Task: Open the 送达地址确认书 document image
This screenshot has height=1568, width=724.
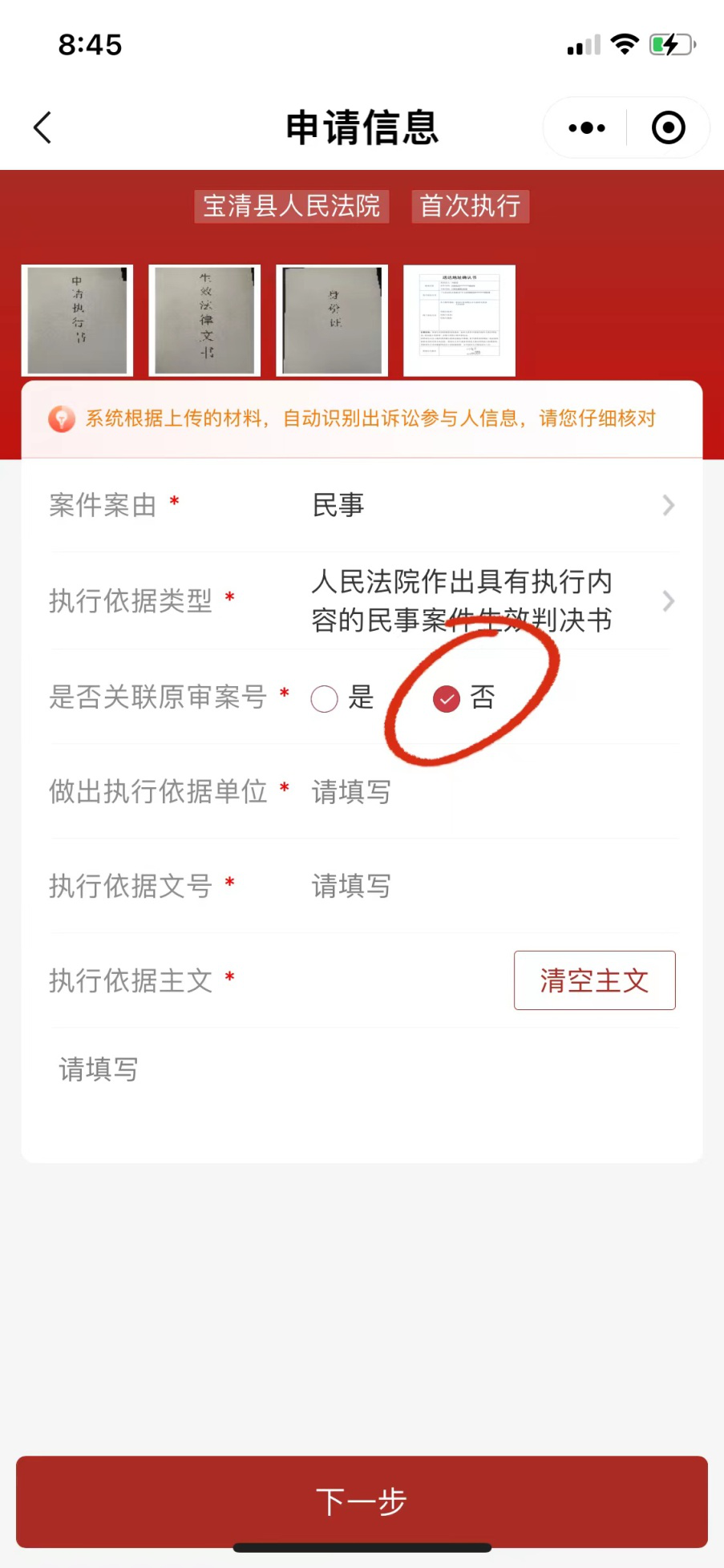Action: (459, 321)
